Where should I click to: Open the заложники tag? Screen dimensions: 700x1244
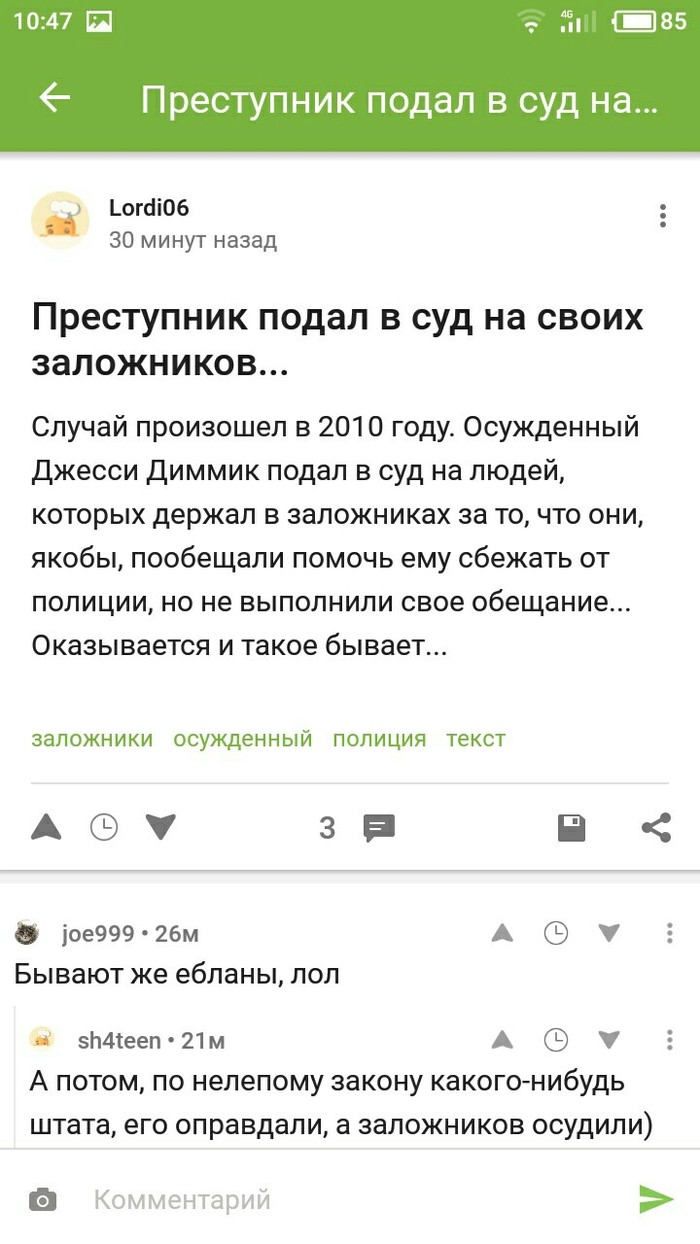(x=92, y=739)
